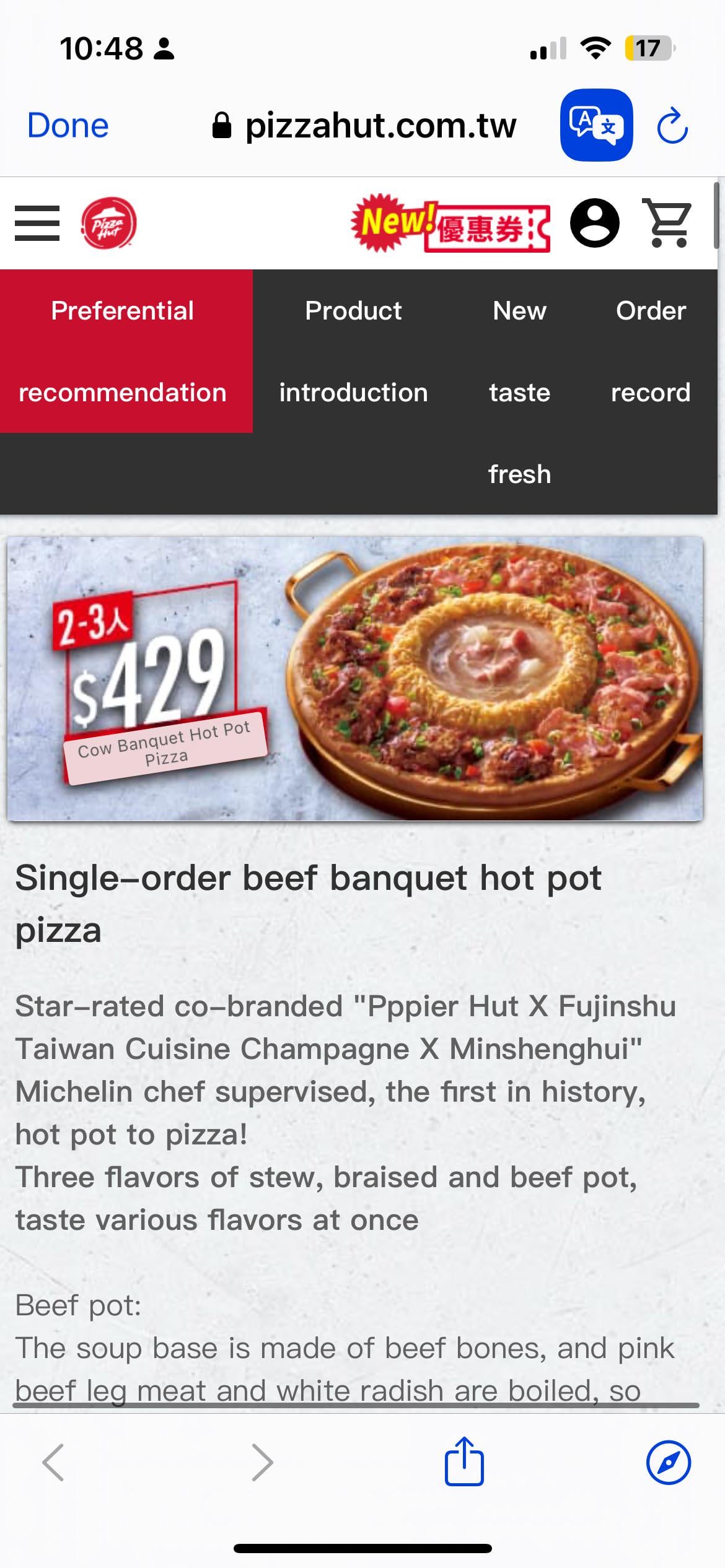Open this page in Safari

pyautogui.click(x=668, y=1462)
